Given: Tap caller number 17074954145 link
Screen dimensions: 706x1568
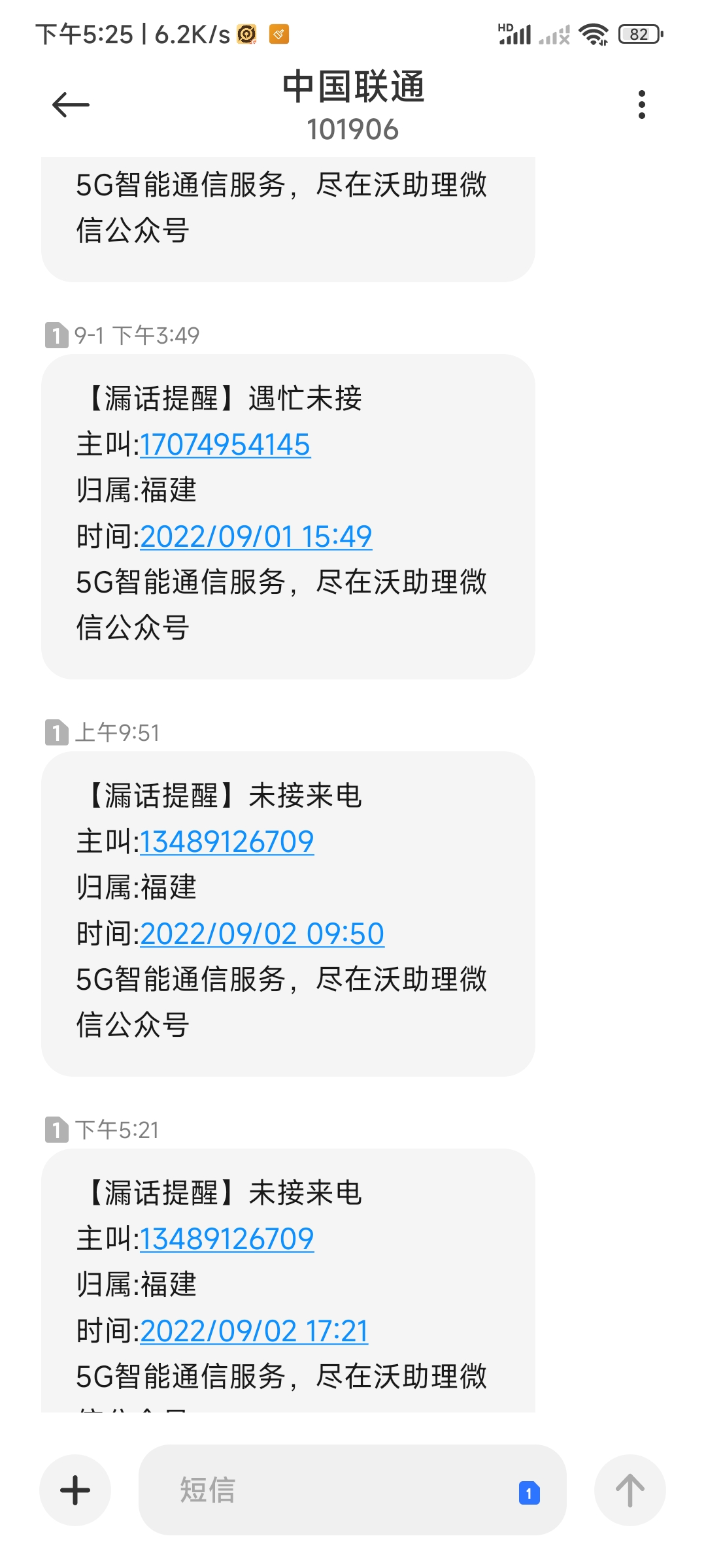Looking at the screenshot, I should (x=225, y=445).
